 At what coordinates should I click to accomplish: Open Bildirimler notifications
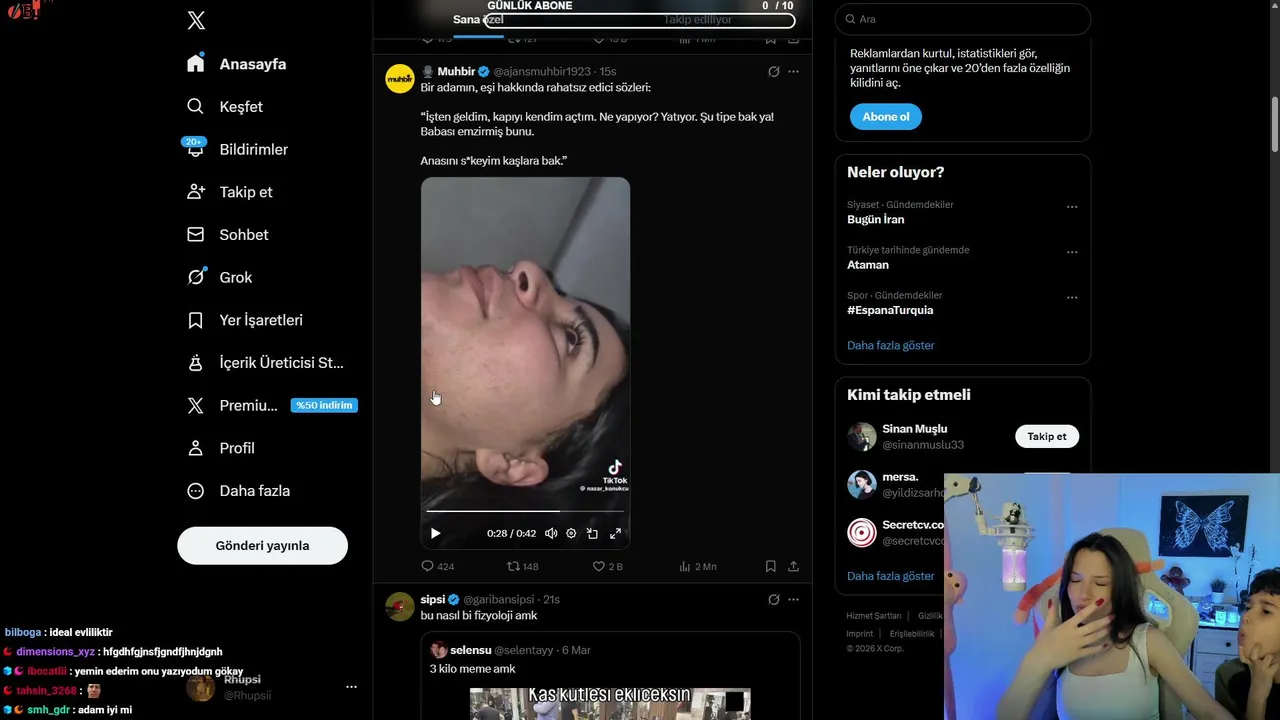[x=238, y=150]
